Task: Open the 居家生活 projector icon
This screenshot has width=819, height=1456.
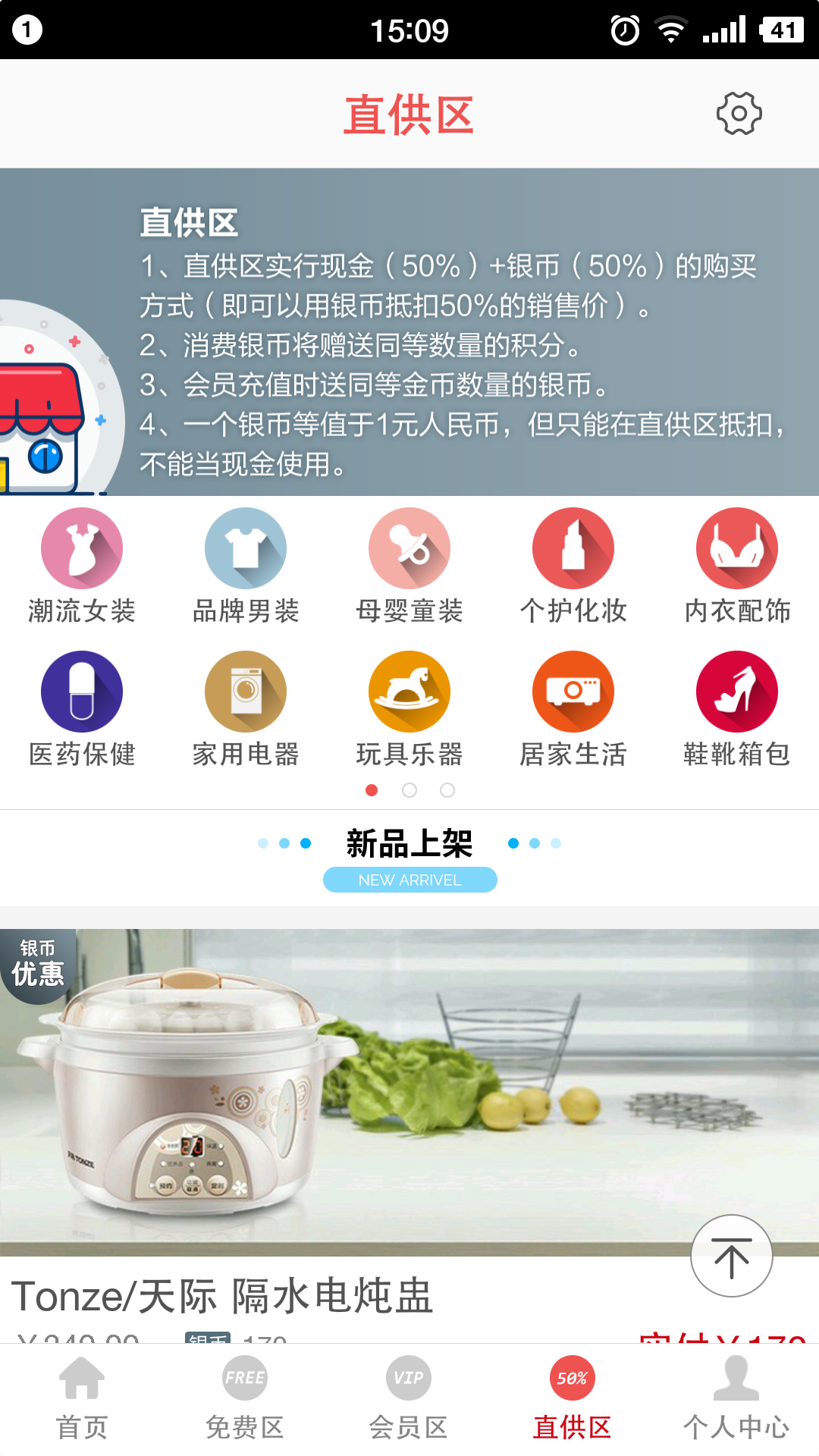Action: coord(573,691)
